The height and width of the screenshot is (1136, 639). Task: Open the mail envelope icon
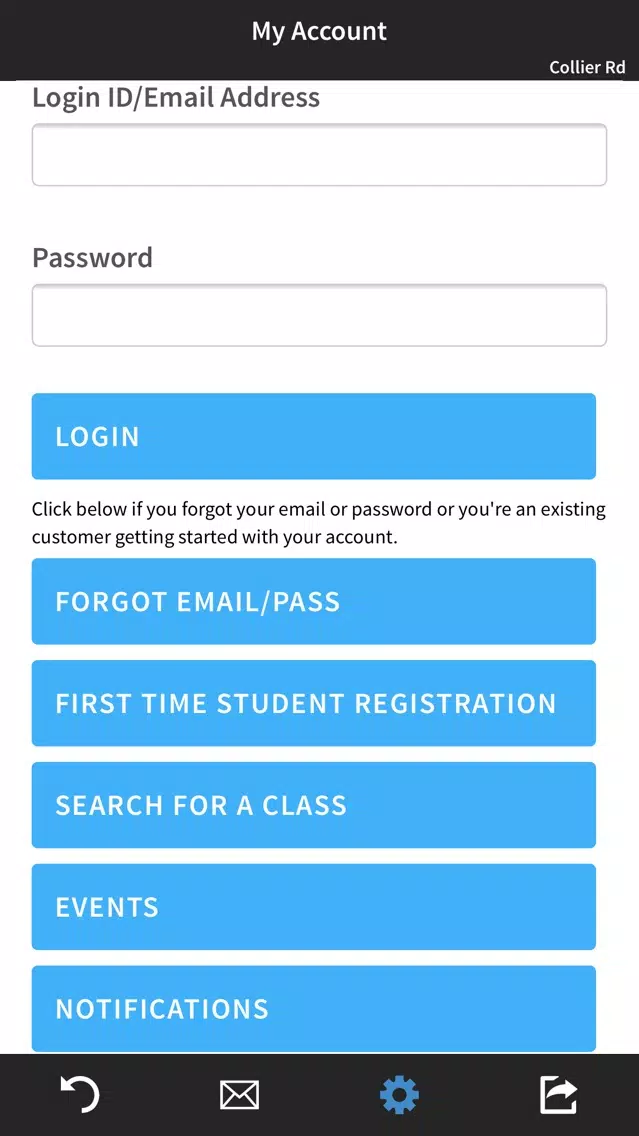[239, 1095]
